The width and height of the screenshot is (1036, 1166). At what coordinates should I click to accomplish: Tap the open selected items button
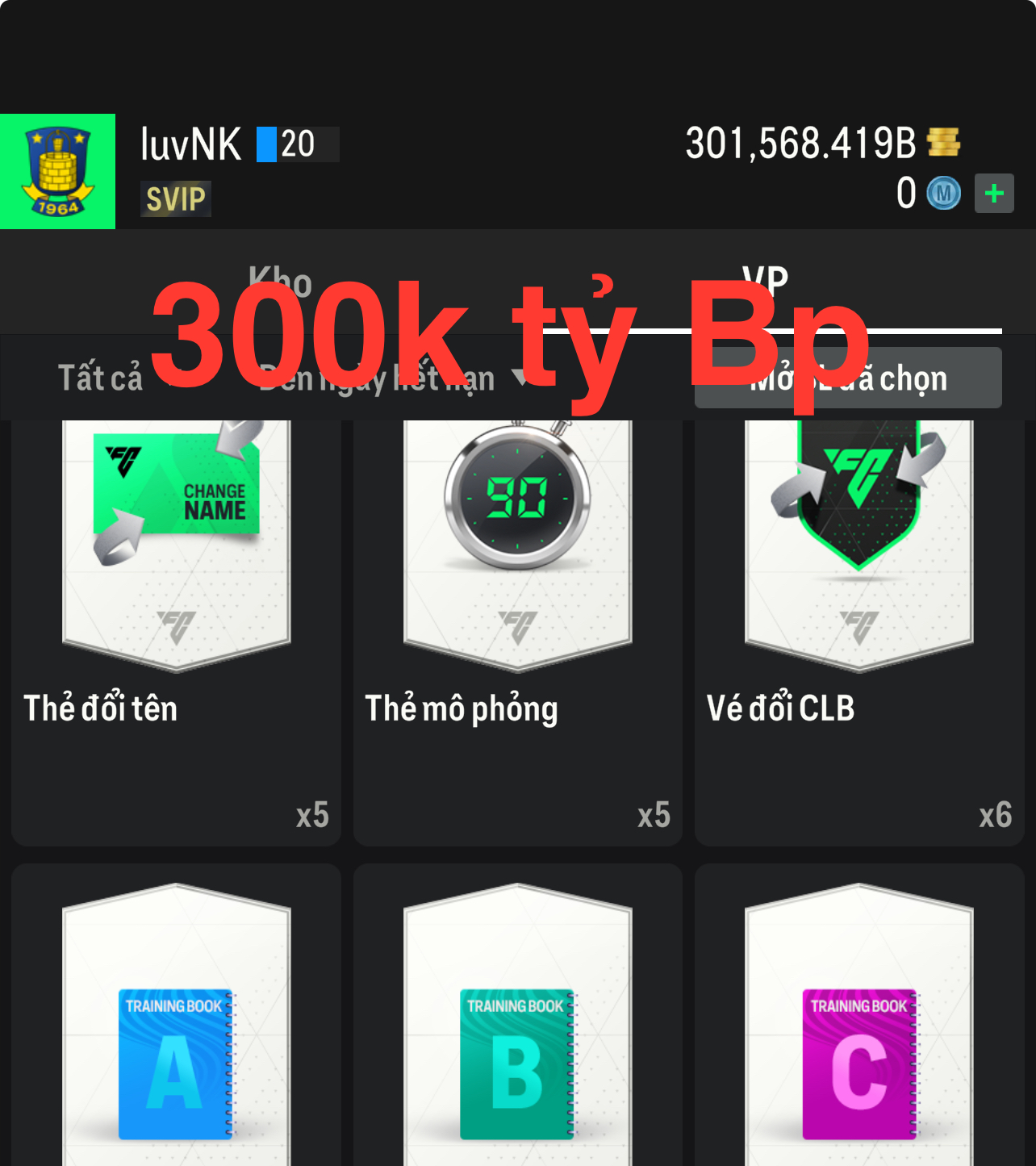848,378
